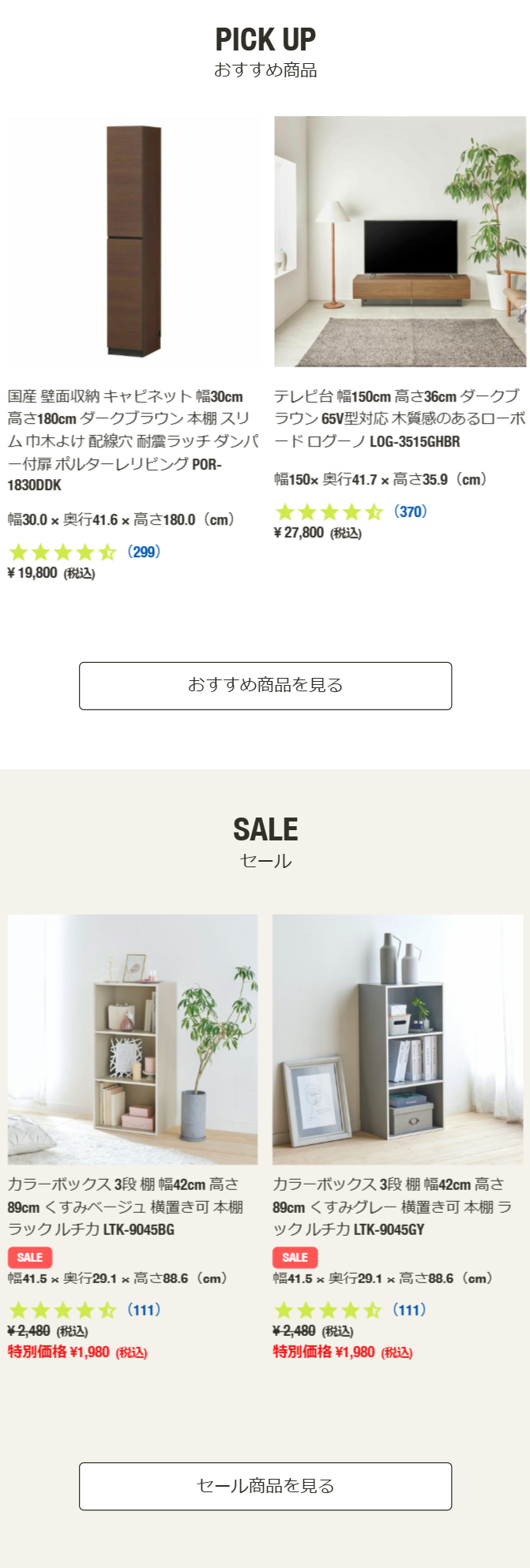Open the LTK-9045BG beige color box product

pyautogui.click(x=133, y=1039)
